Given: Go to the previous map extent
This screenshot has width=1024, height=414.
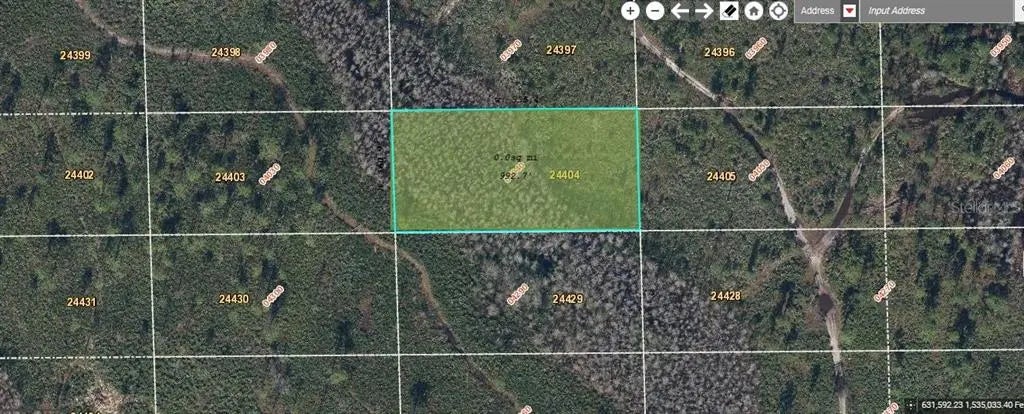Looking at the screenshot, I should pos(680,11).
